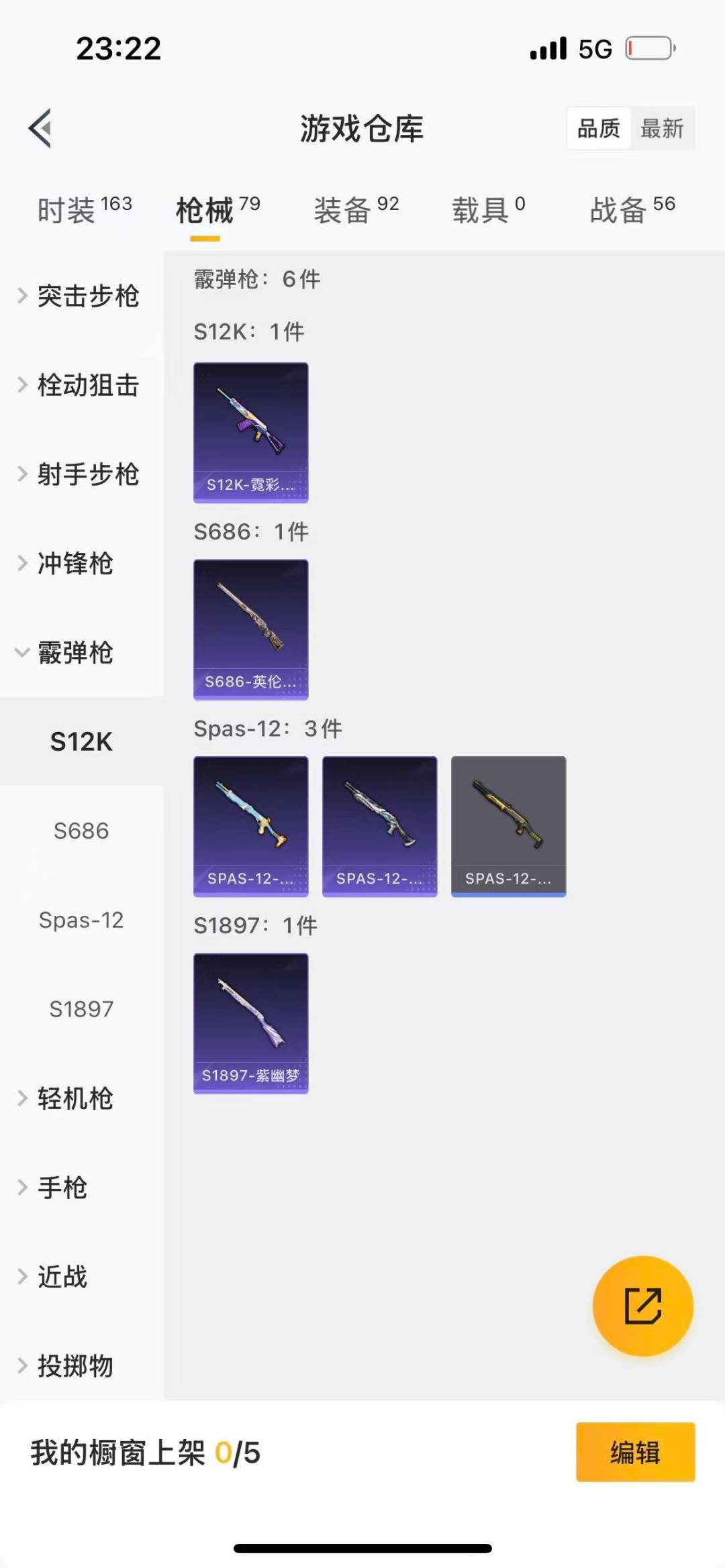Tap the 编辑 button

pos(635,1452)
